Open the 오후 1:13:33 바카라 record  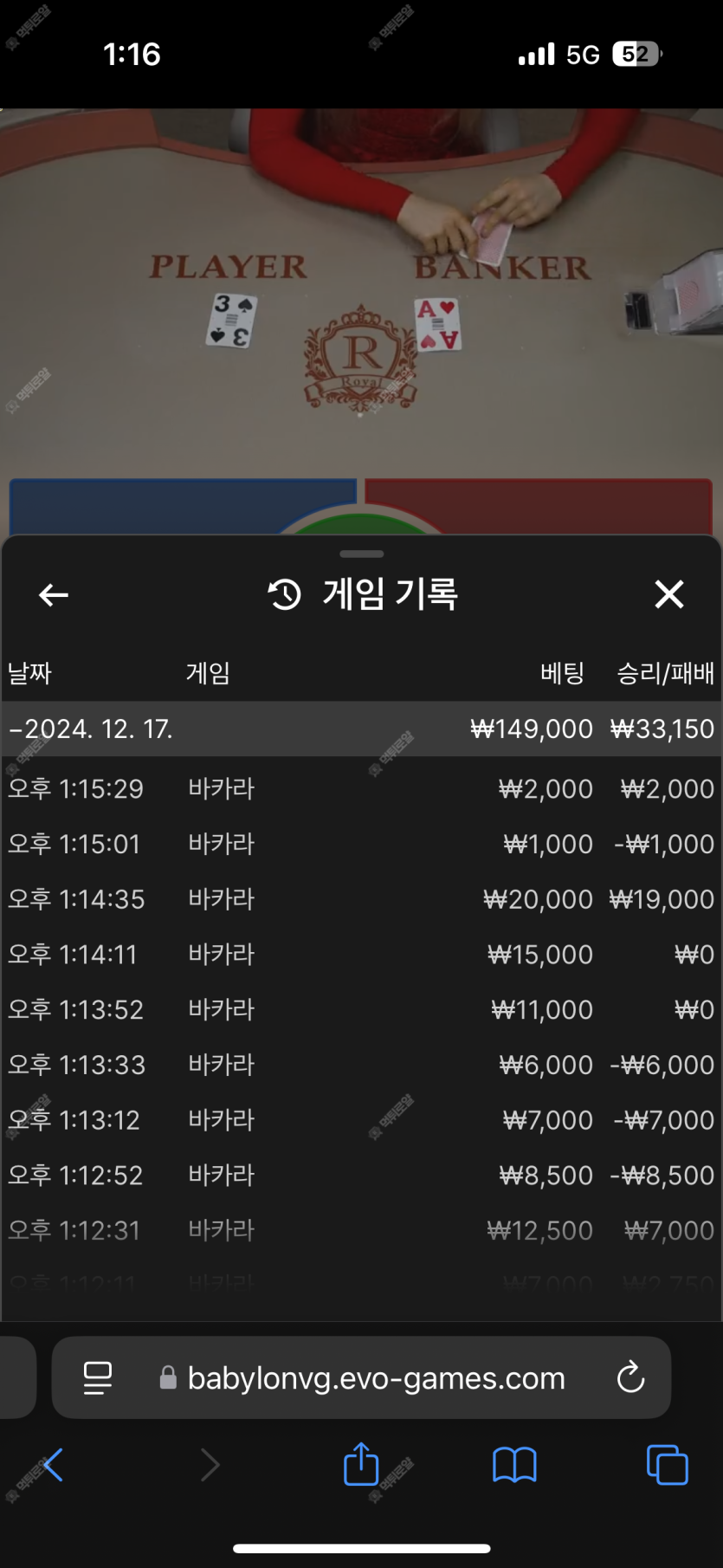(x=361, y=1065)
